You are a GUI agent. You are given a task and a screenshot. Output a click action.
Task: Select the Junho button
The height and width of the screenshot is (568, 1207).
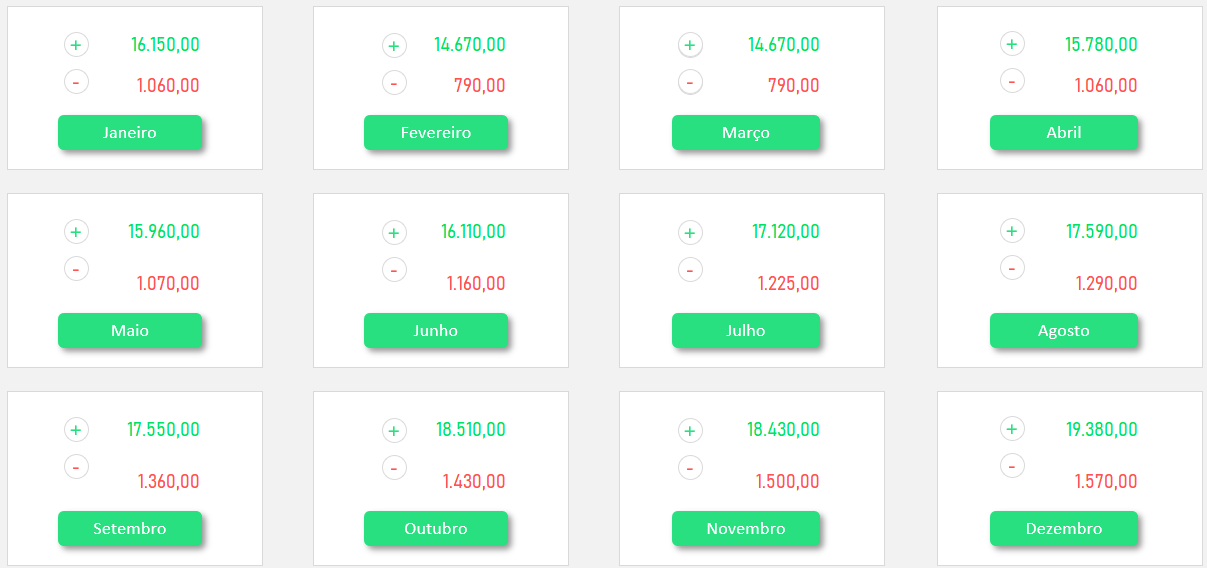tap(436, 330)
